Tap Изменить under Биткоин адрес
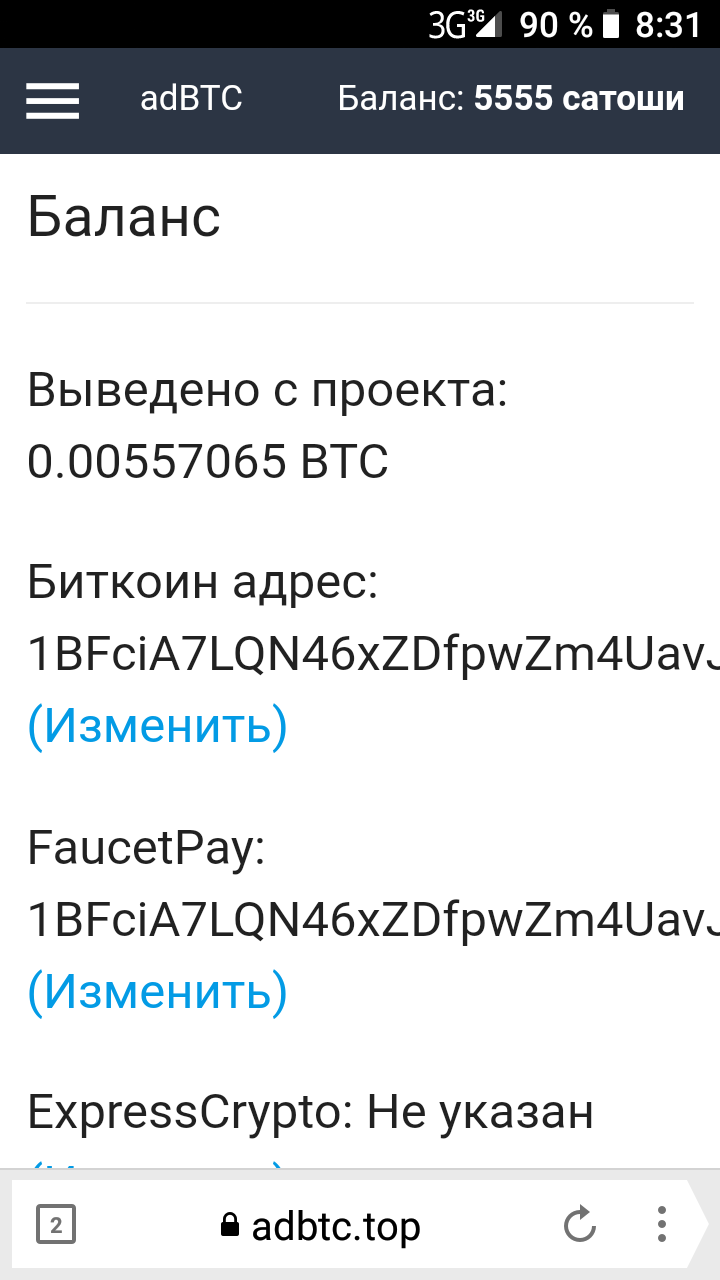The height and width of the screenshot is (1280, 720). click(157, 725)
